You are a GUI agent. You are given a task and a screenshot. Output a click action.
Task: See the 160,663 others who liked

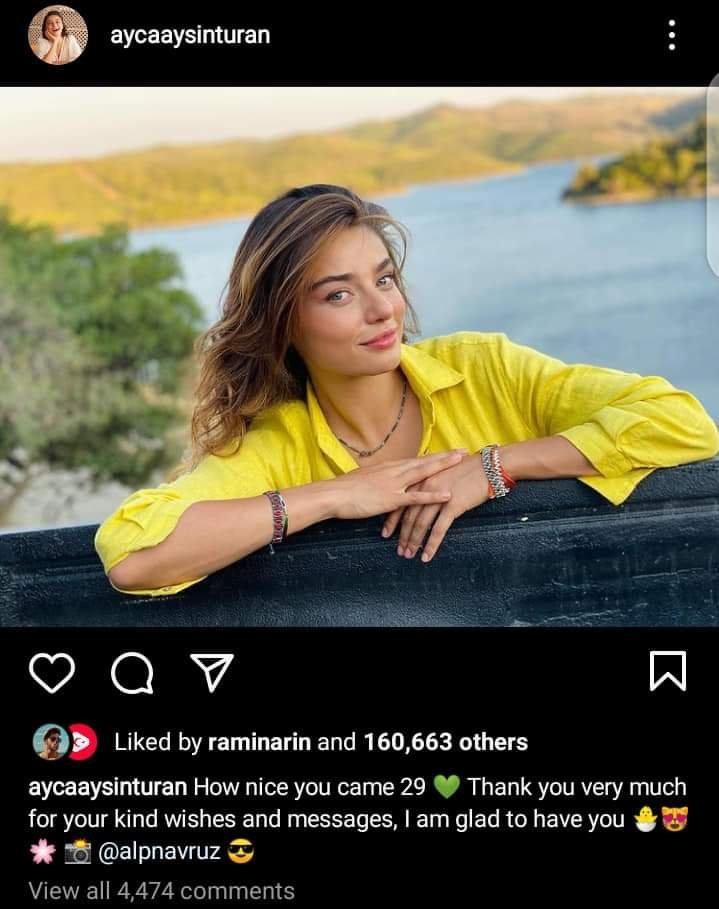tap(445, 742)
